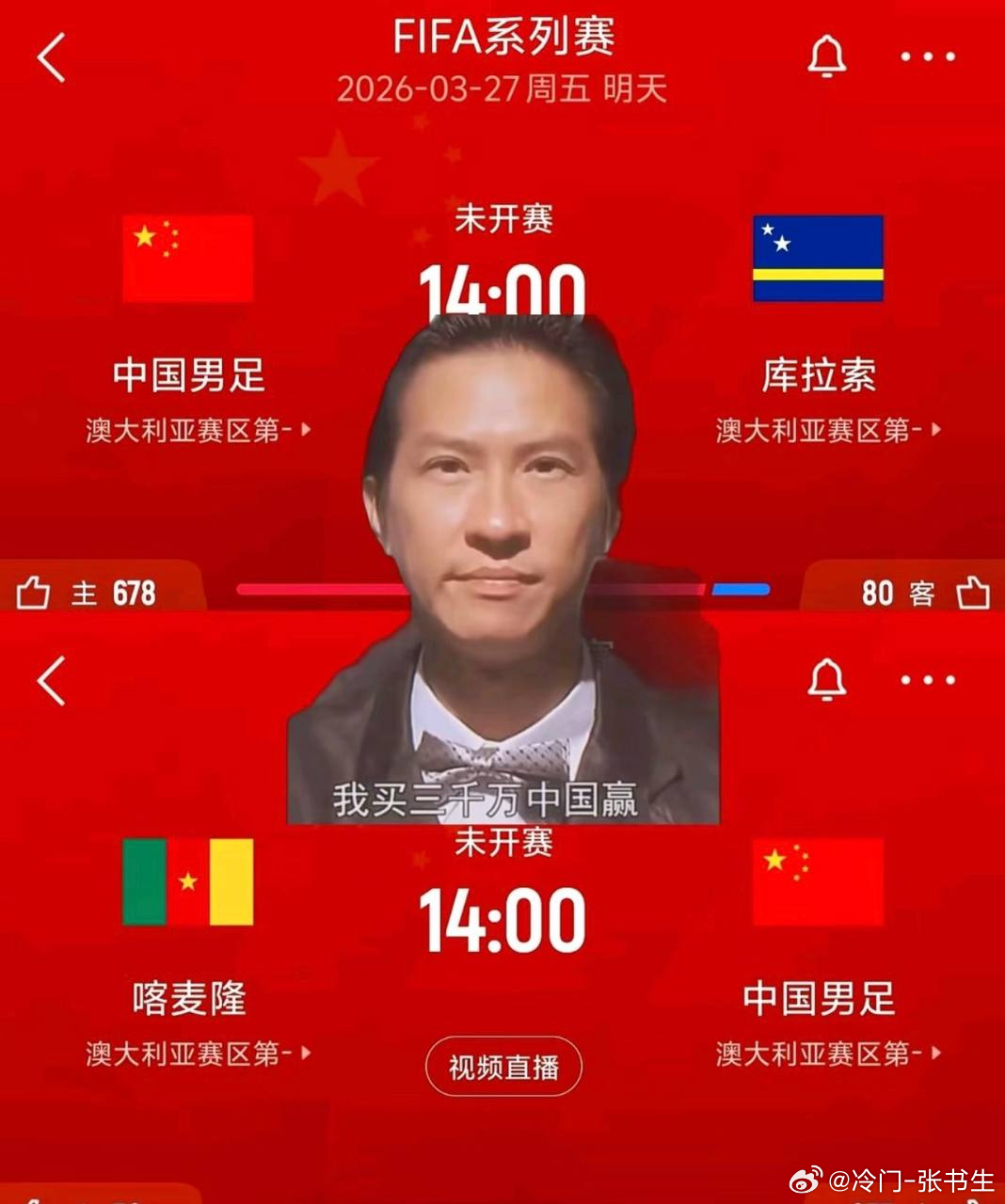Tap the back arrow on the upper match page
Viewport: 1005px width, 1204px height.
pos(48,55)
